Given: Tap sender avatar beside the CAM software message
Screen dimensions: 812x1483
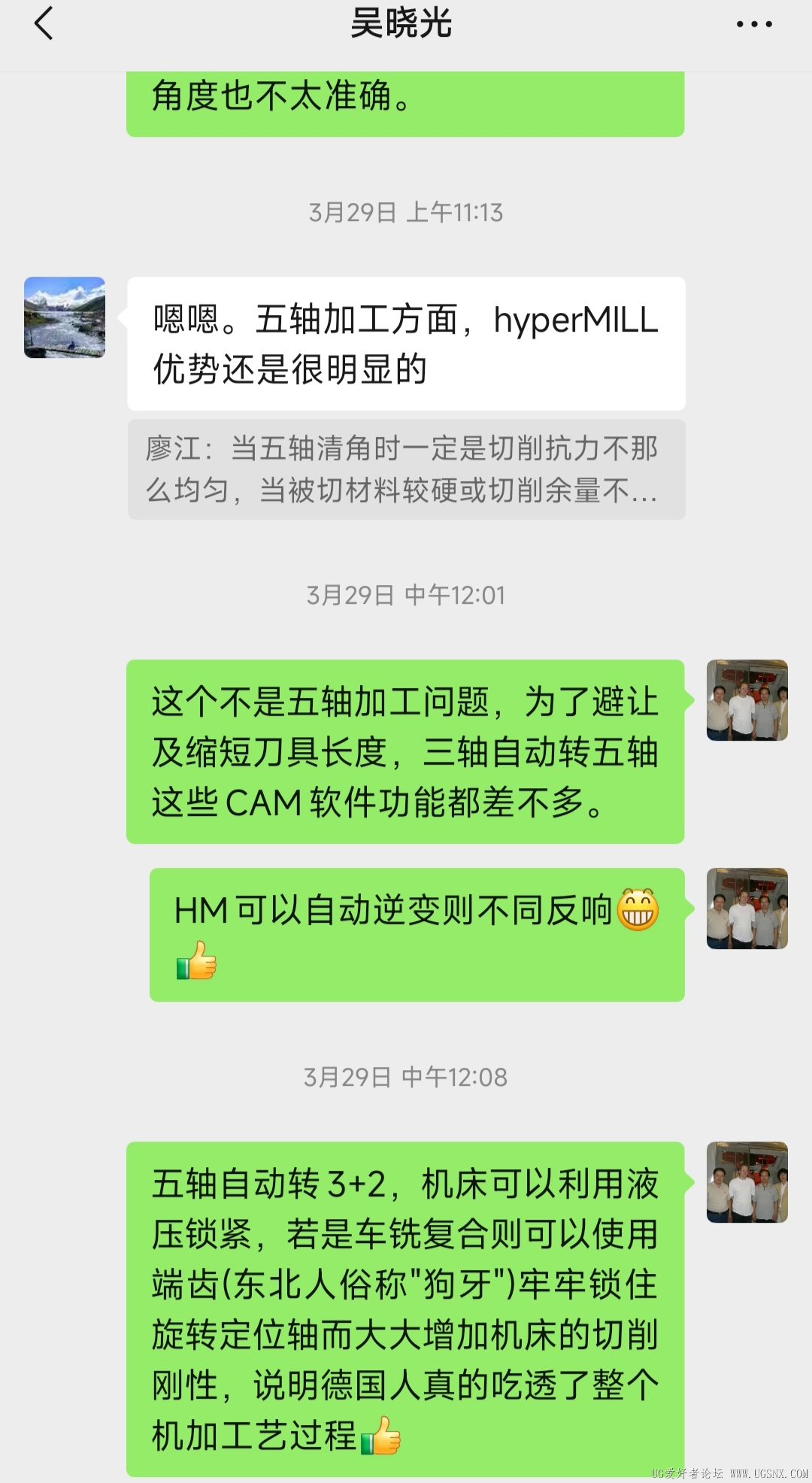Looking at the screenshot, I should (x=747, y=700).
